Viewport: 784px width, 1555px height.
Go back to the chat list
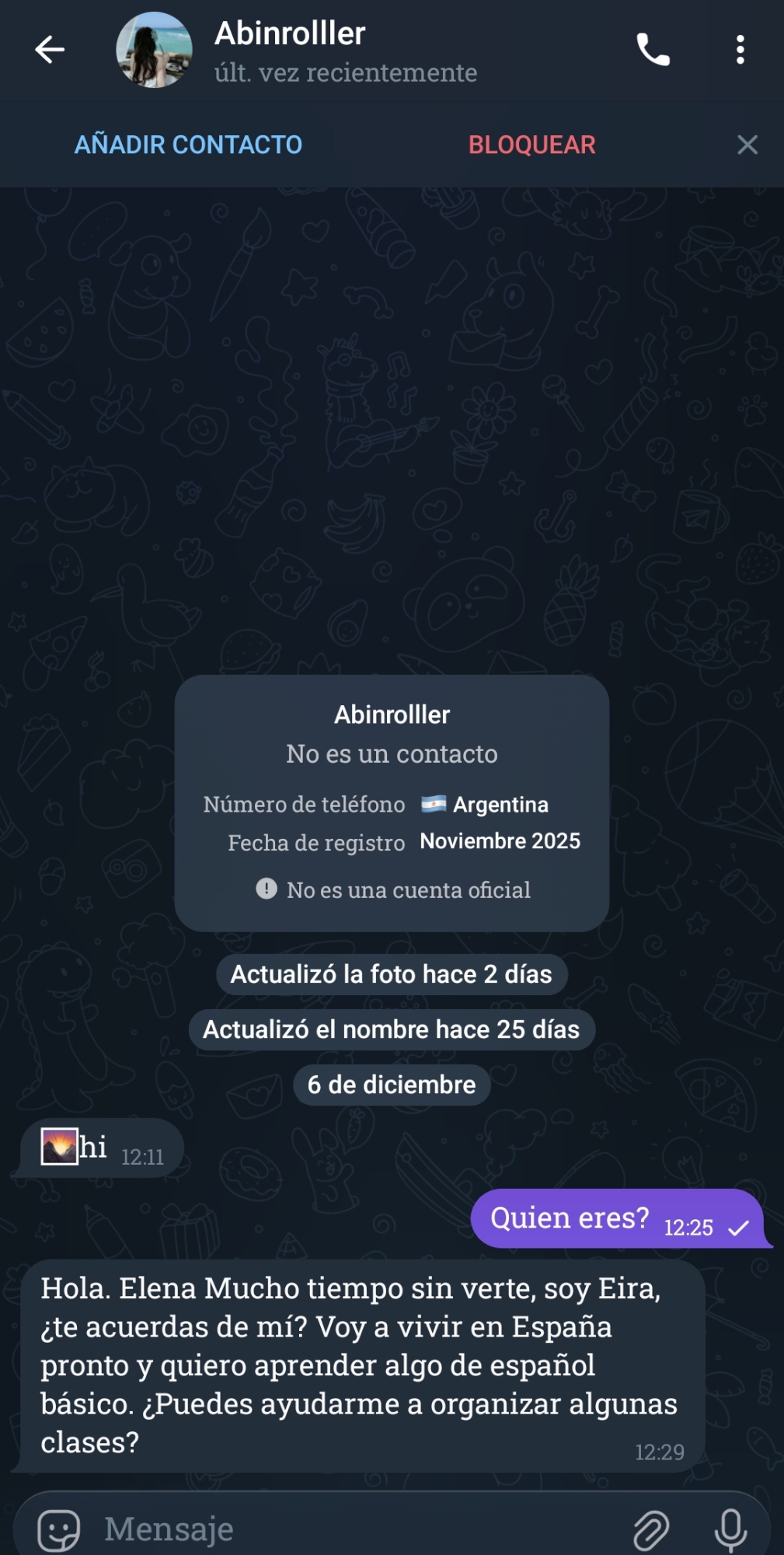point(49,50)
